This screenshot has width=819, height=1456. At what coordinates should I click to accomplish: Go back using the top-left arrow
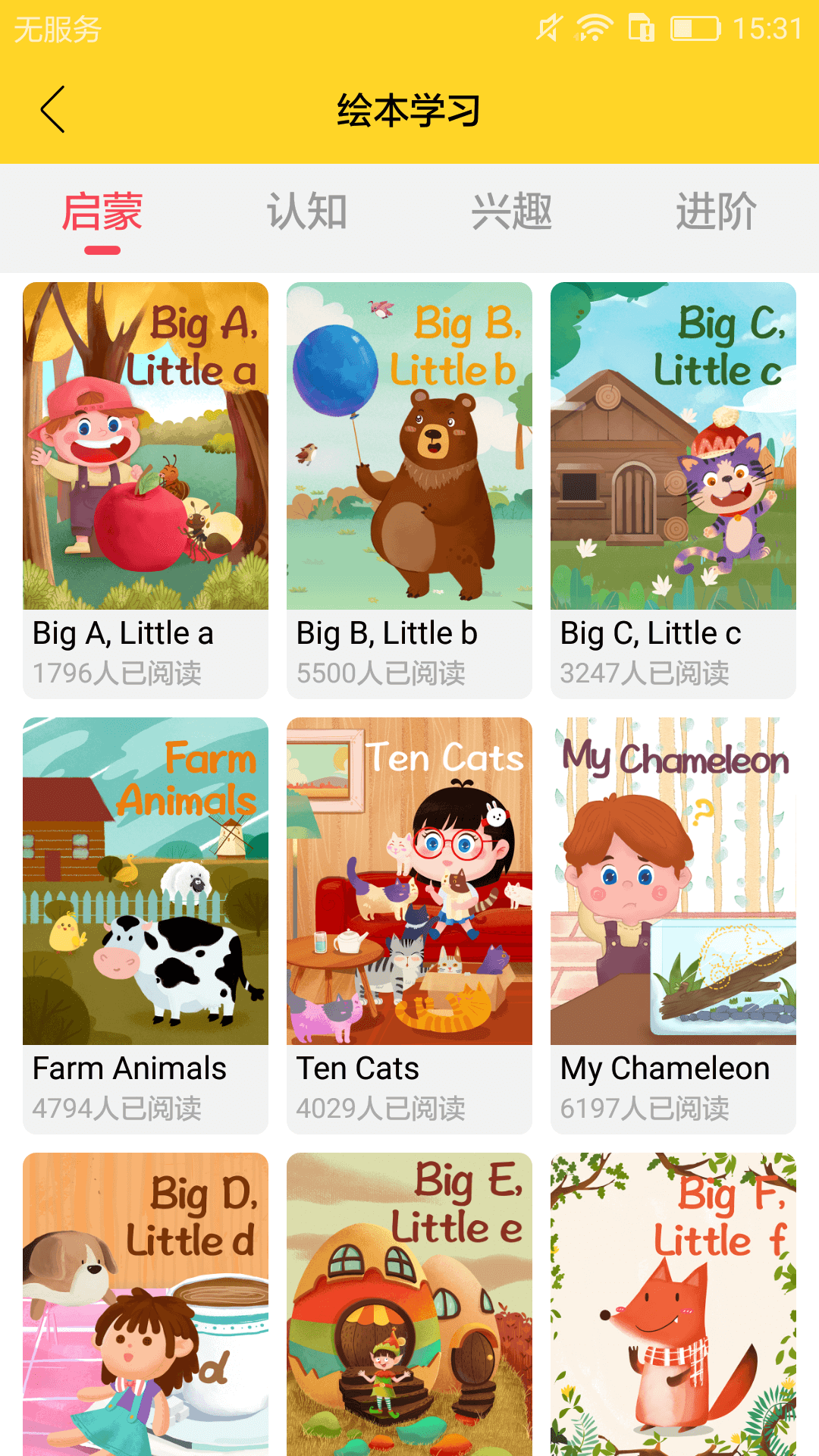click(53, 110)
